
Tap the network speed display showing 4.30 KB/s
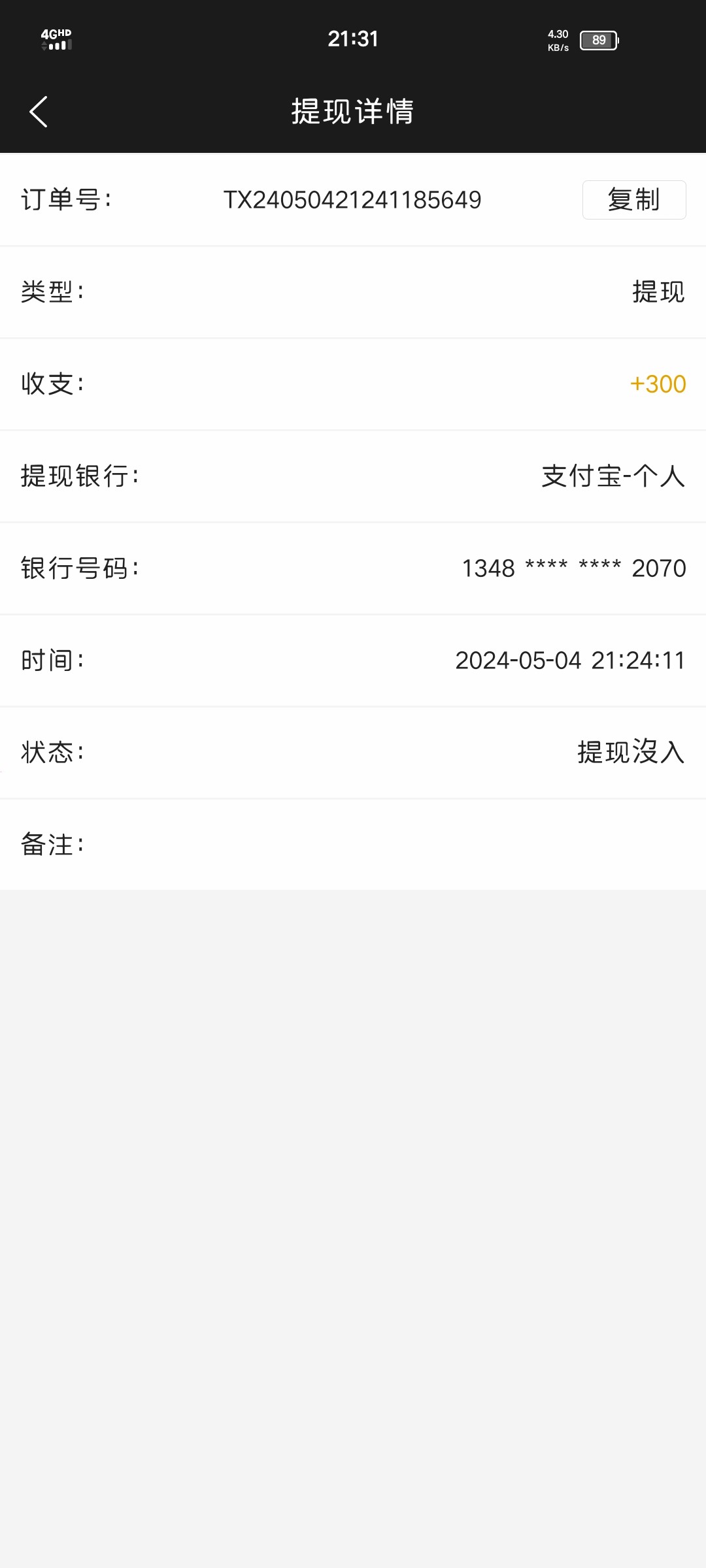click(x=557, y=41)
